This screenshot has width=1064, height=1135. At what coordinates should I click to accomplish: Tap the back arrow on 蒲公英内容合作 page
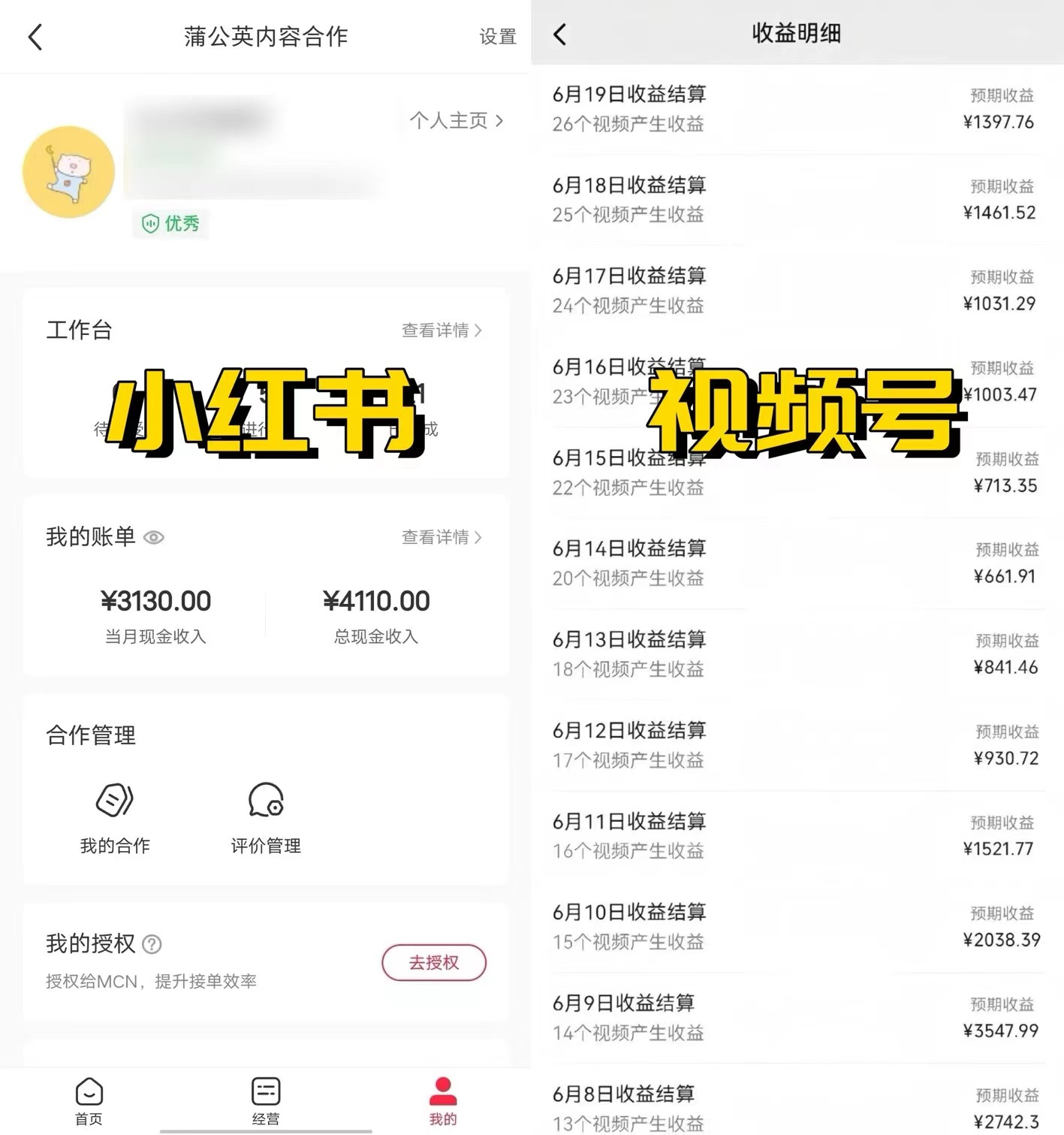[x=35, y=35]
